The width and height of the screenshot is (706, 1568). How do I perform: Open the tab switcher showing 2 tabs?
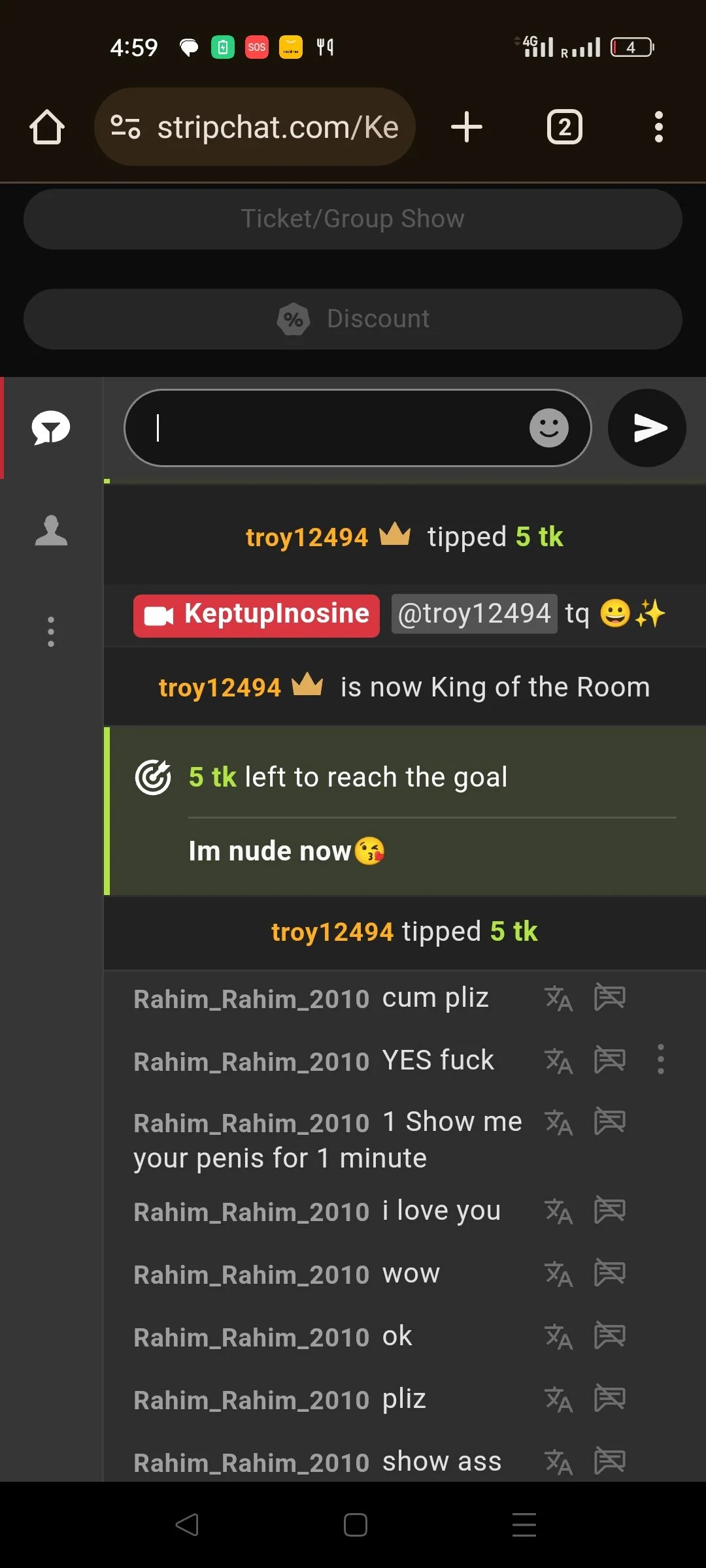pos(564,127)
